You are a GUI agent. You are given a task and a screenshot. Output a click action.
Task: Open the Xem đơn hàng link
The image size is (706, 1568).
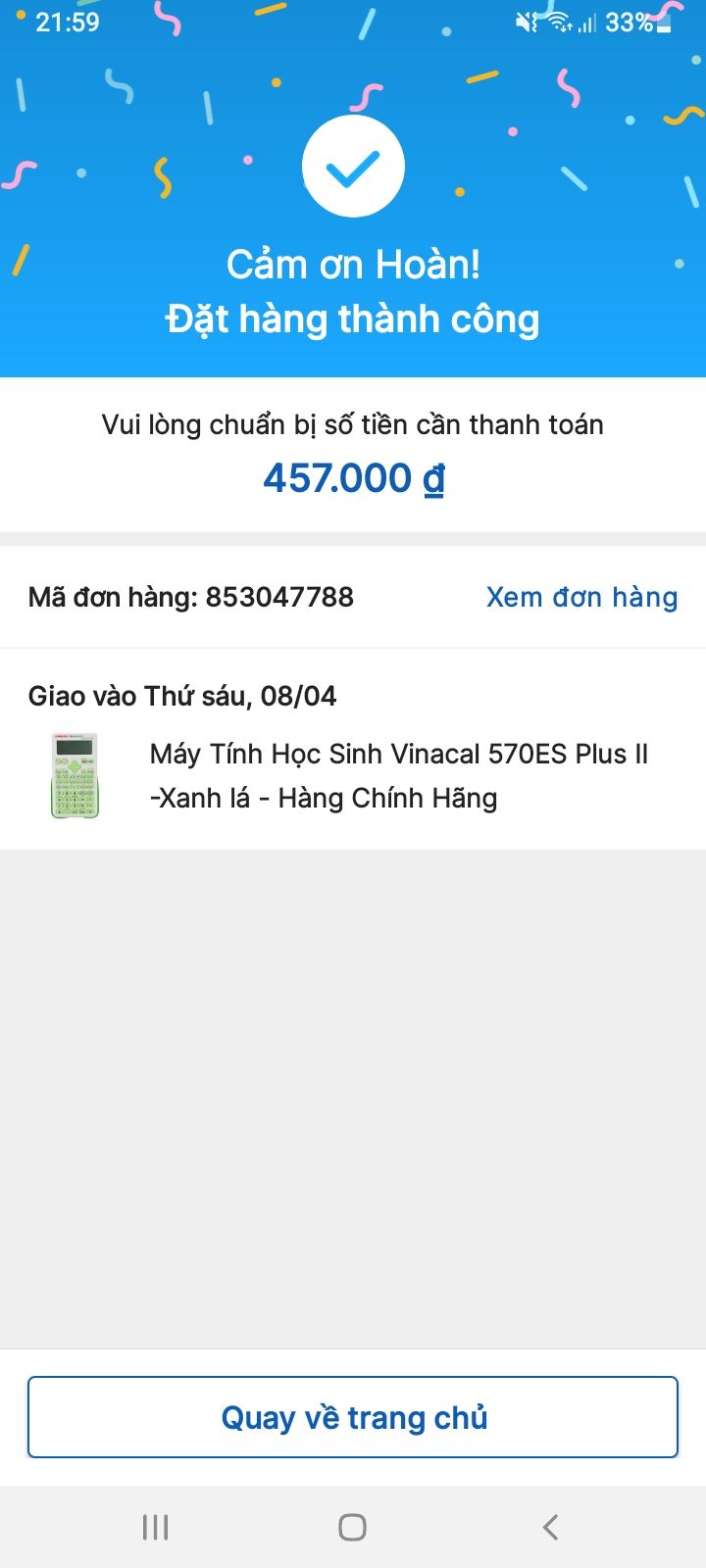[x=581, y=597]
